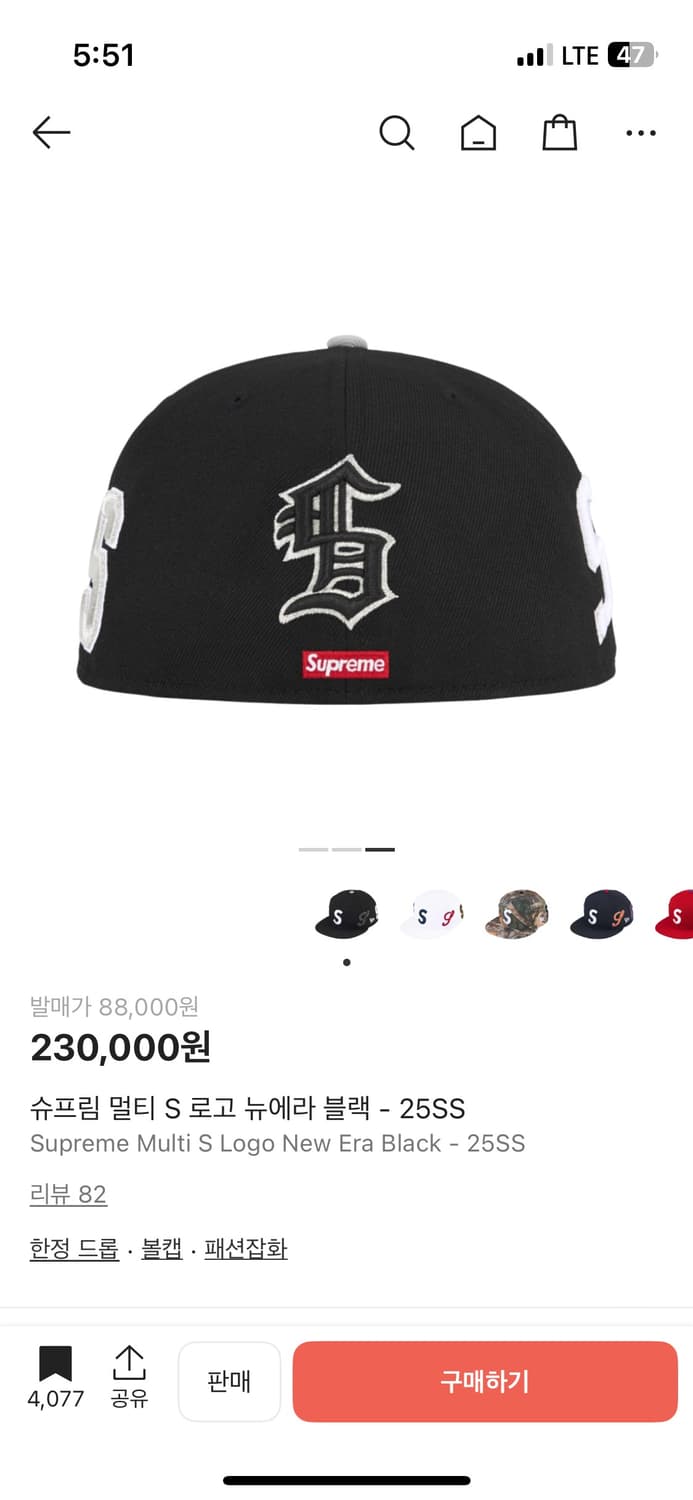
Task: Select the red cap color variant
Action: pos(675,914)
